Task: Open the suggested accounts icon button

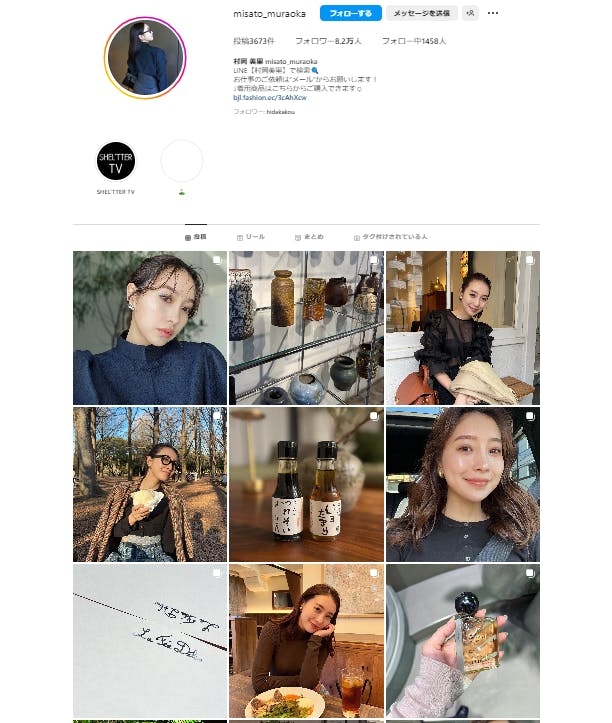Action: click(470, 13)
